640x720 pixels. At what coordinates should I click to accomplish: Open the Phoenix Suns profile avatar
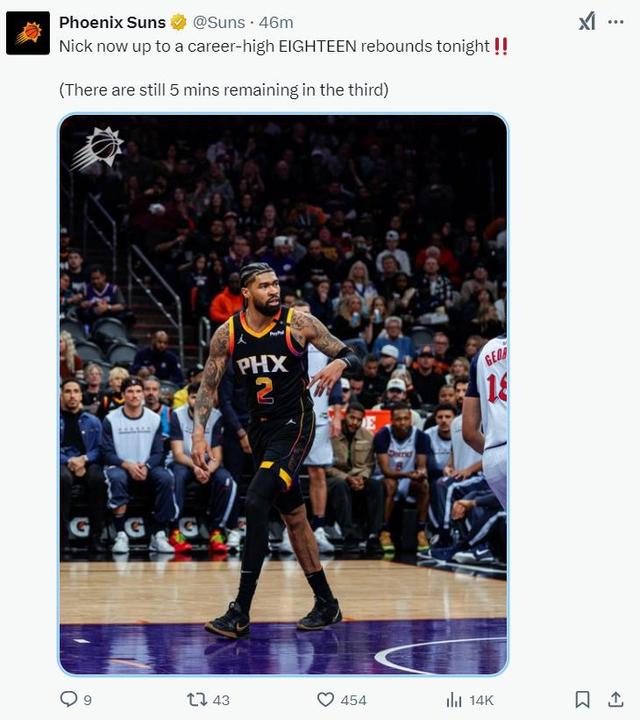tap(27, 33)
